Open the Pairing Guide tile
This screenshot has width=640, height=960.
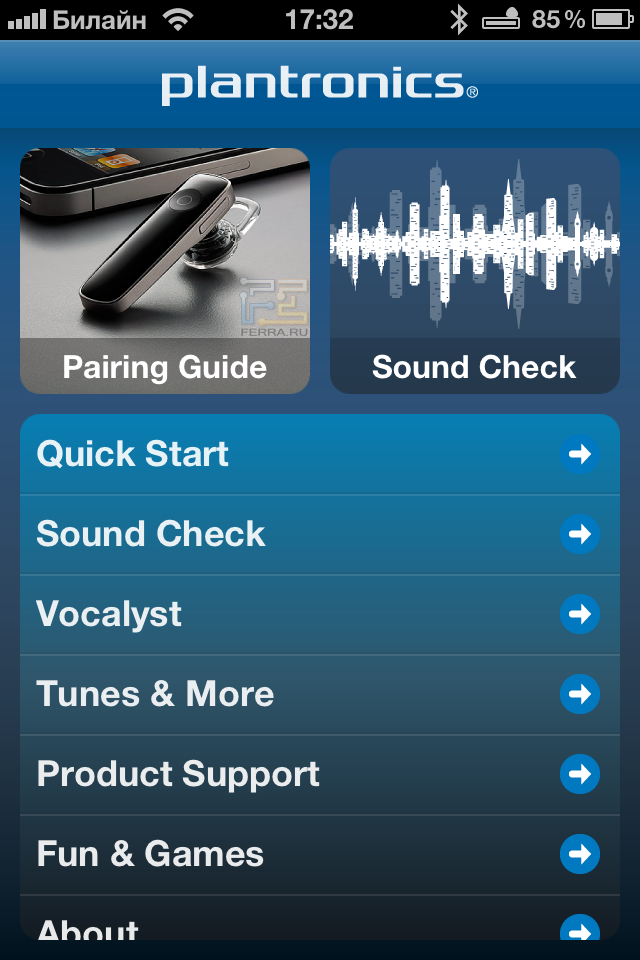pos(165,271)
